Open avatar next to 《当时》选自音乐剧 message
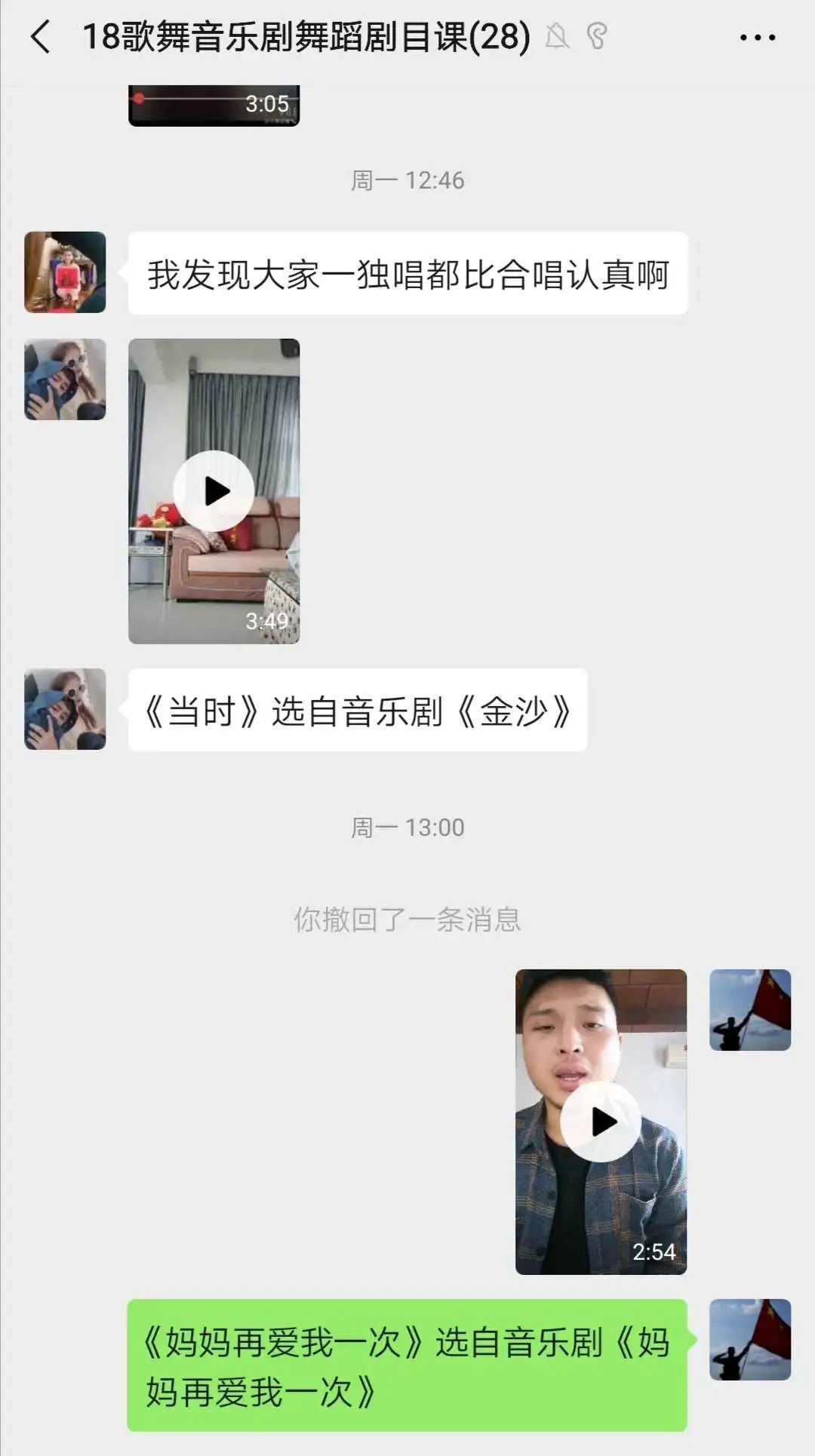Image resolution: width=815 pixels, height=1456 pixels. 65,709
